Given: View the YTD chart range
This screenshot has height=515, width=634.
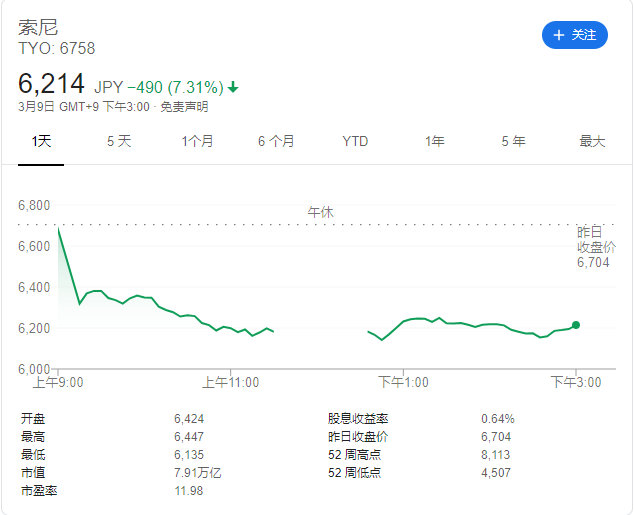Looking at the screenshot, I should pos(355,141).
